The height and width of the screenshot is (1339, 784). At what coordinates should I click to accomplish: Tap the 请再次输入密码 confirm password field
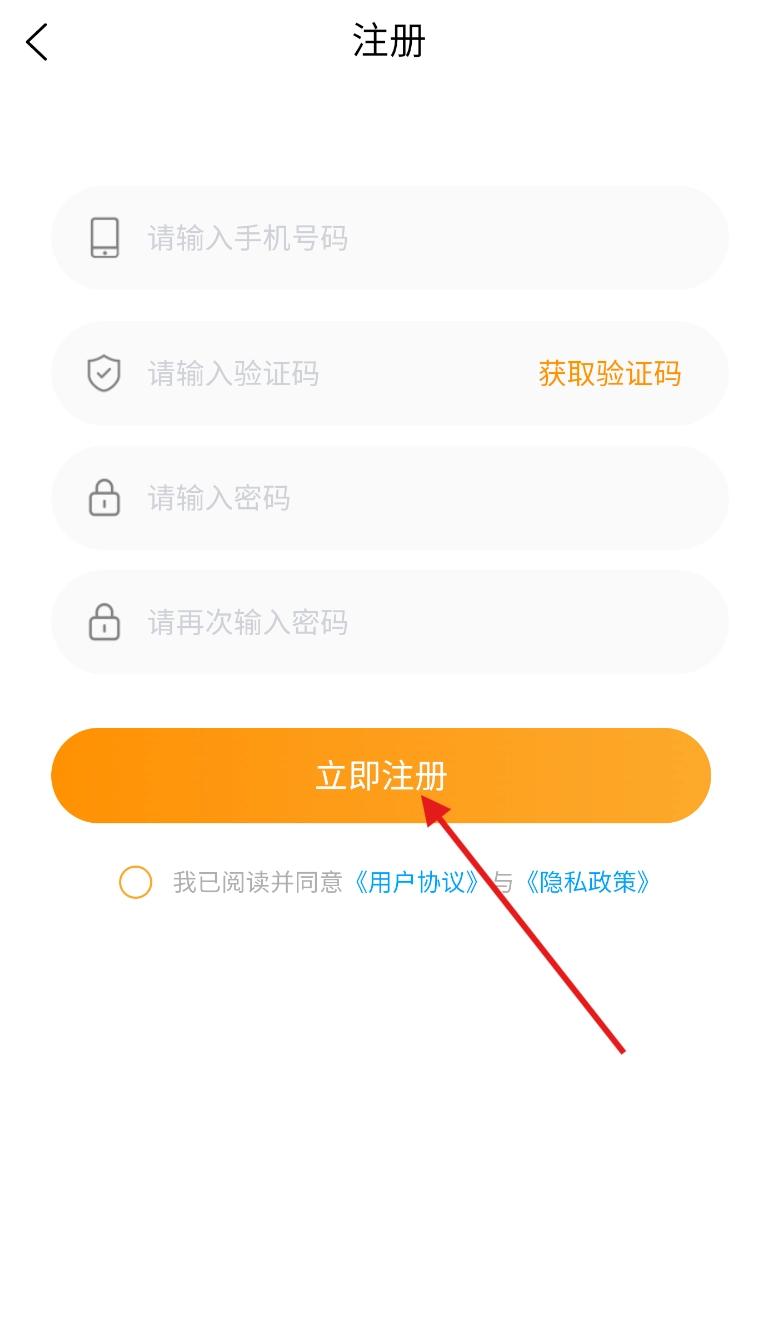(x=400, y=622)
